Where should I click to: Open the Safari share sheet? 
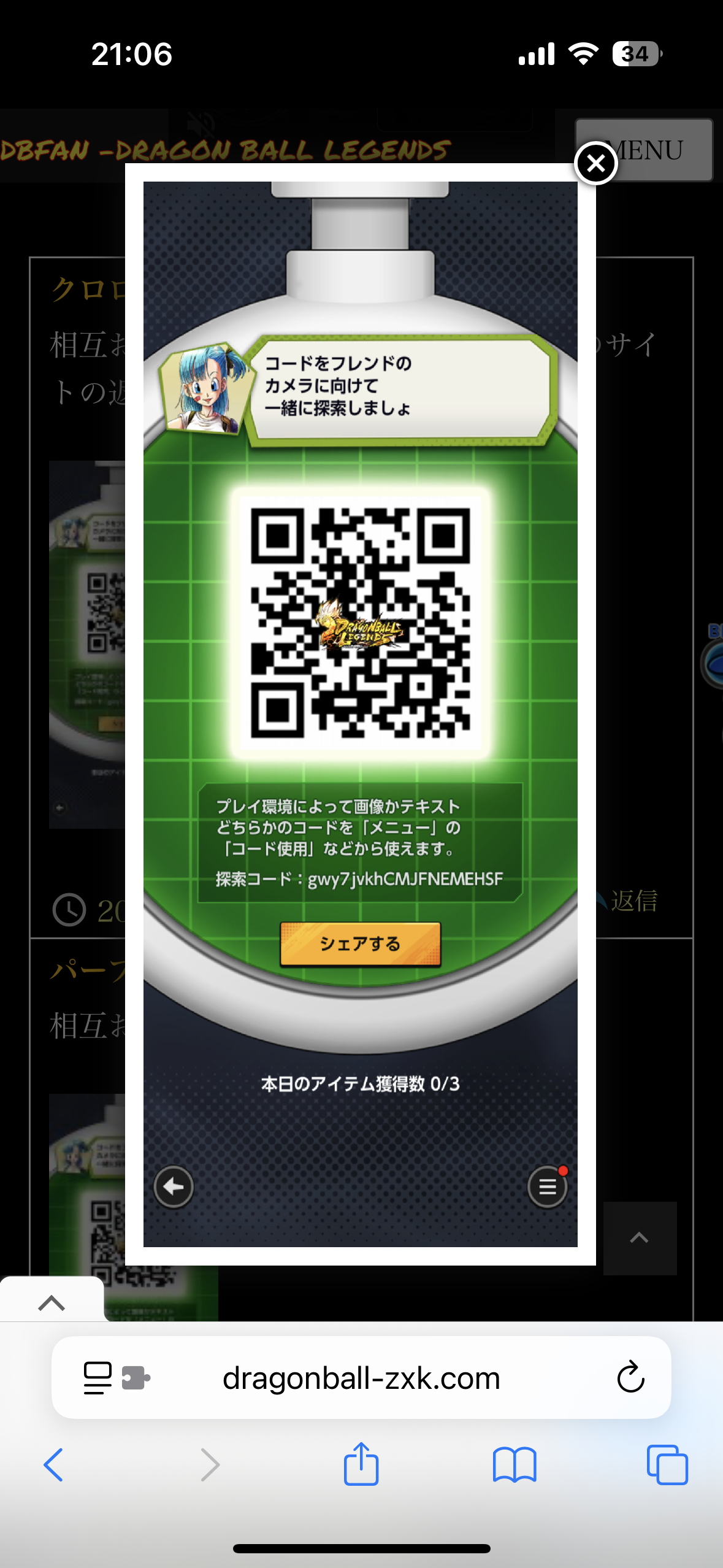point(361,1463)
